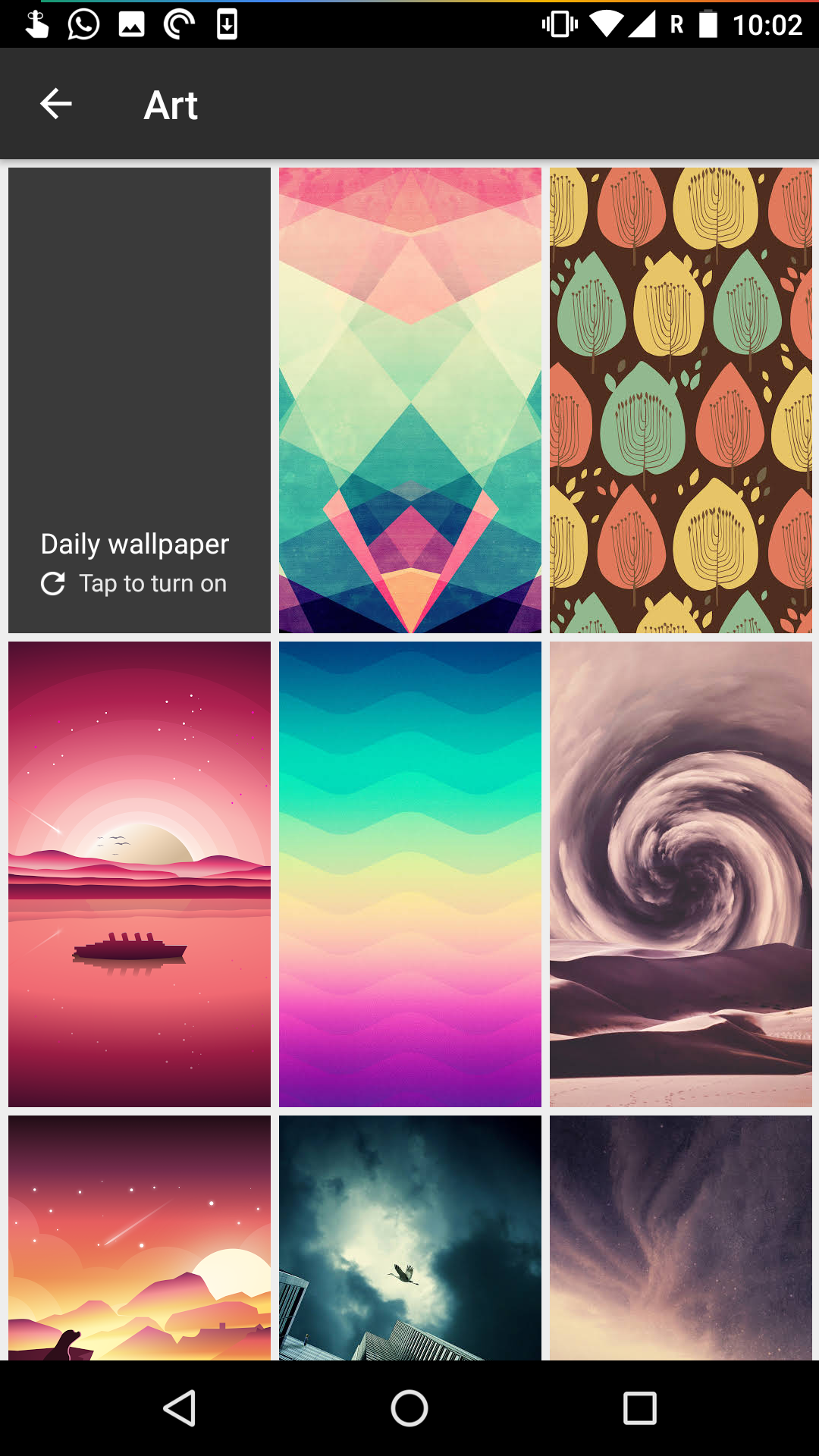The height and width of the screenshot is (1456, 819).
Task: Open the pink sunset ship wallpaper
Action: [x=140, y=874]
